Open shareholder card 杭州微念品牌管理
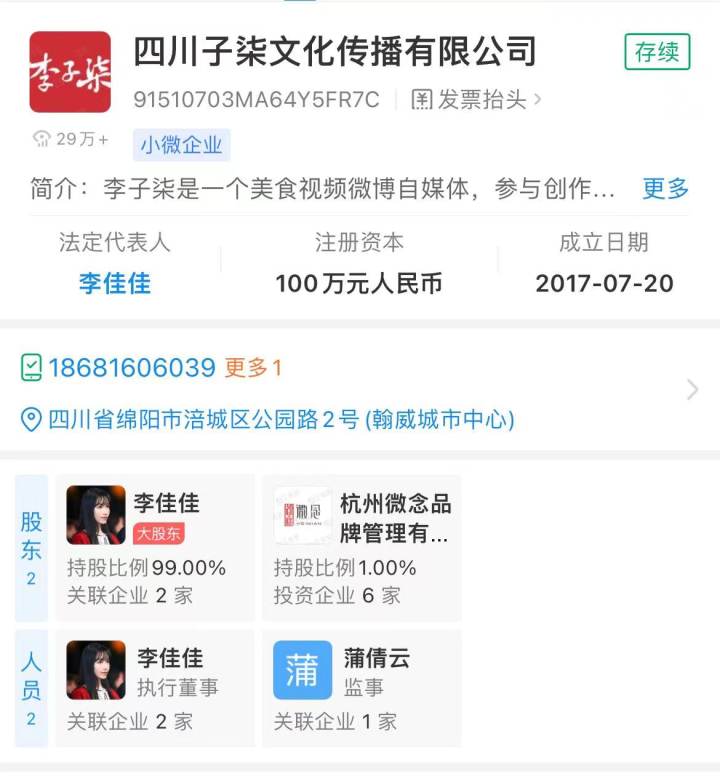This screenshot has height=779, width=720. 362,547
